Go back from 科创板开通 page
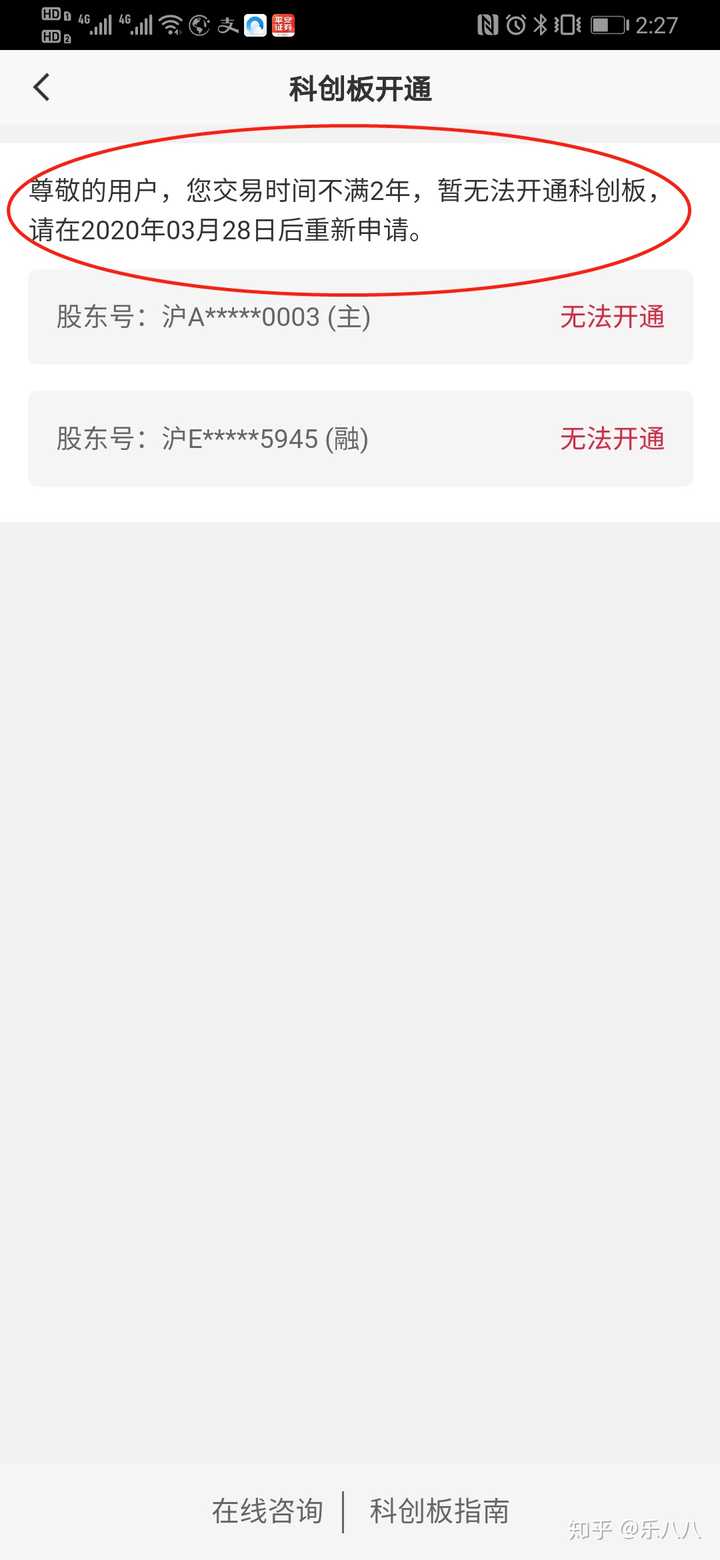720x1560 pixels. click(x=41, y=88)
